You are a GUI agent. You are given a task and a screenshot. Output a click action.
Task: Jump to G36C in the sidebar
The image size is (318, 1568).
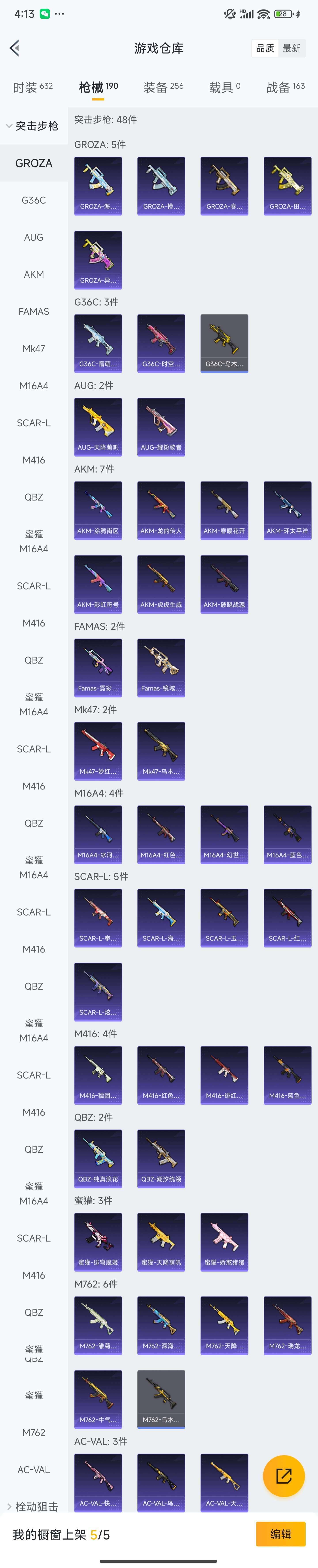tap(33, 200)
